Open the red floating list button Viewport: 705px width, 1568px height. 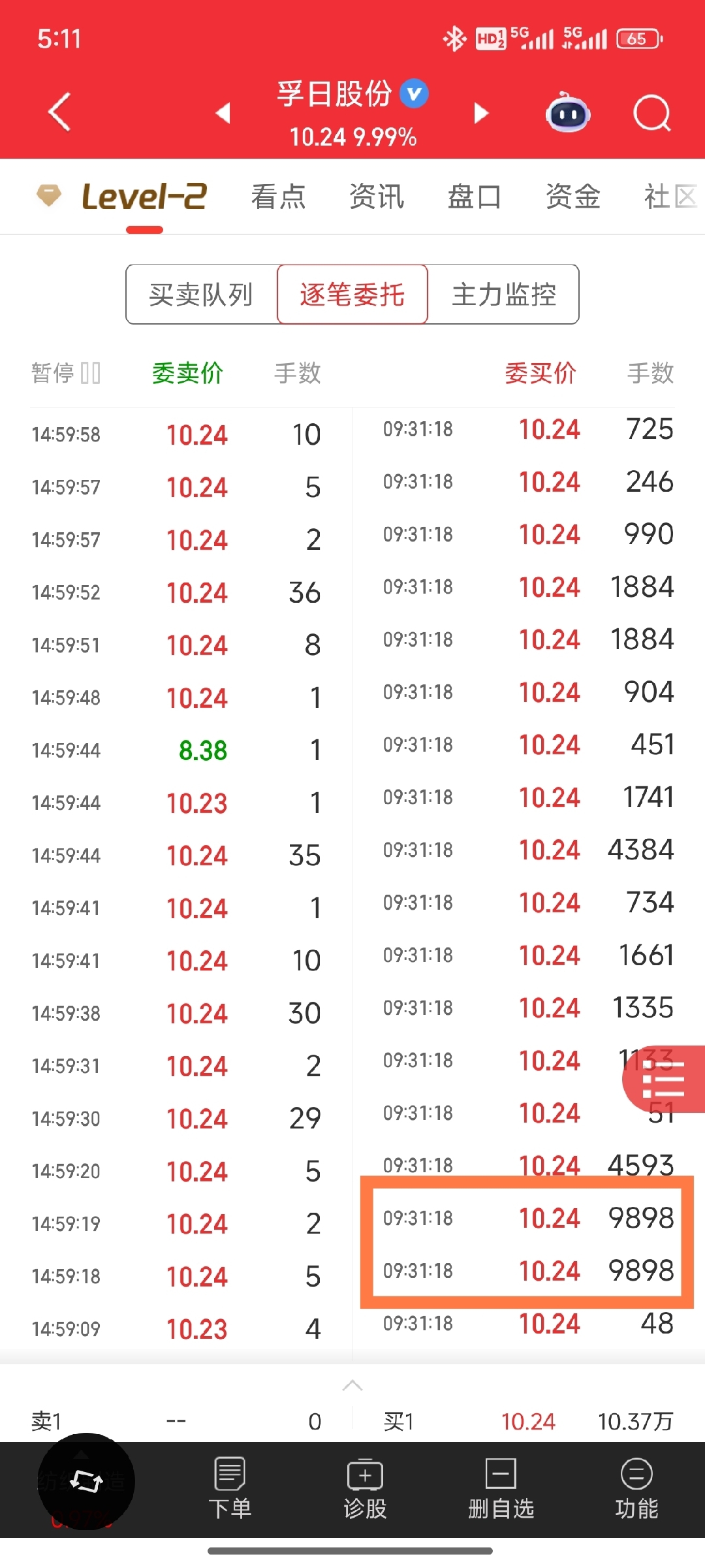click(664, 1079)
